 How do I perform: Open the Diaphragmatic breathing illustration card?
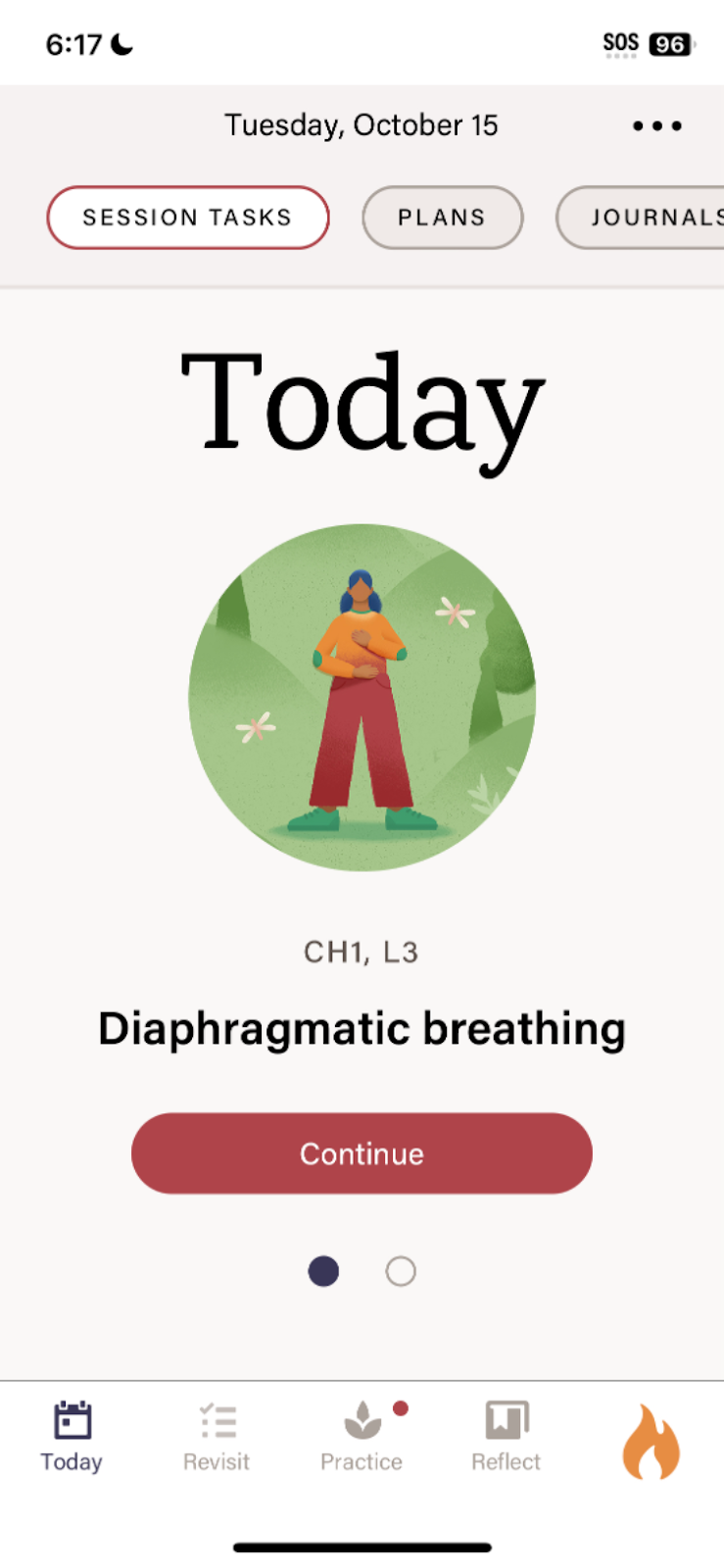click(362, 698)
